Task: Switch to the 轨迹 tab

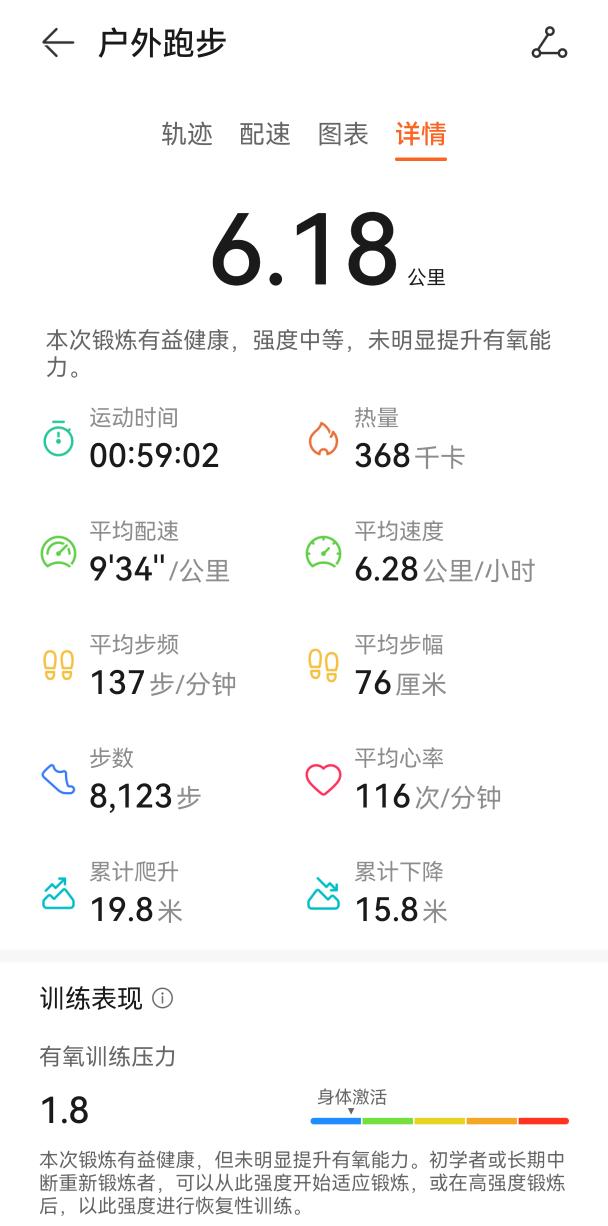Action: coord(187,134)
